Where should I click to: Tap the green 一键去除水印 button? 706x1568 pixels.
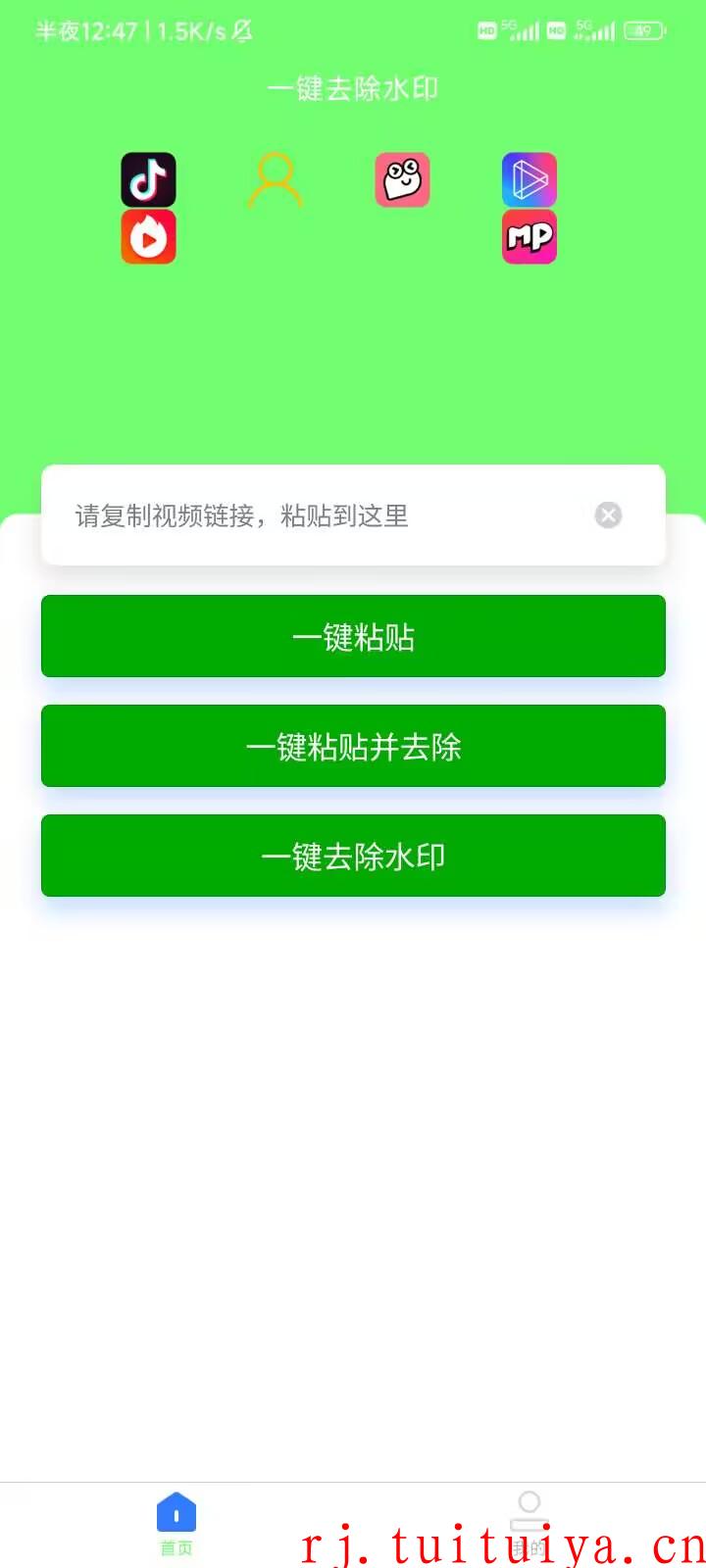(353, 856)
